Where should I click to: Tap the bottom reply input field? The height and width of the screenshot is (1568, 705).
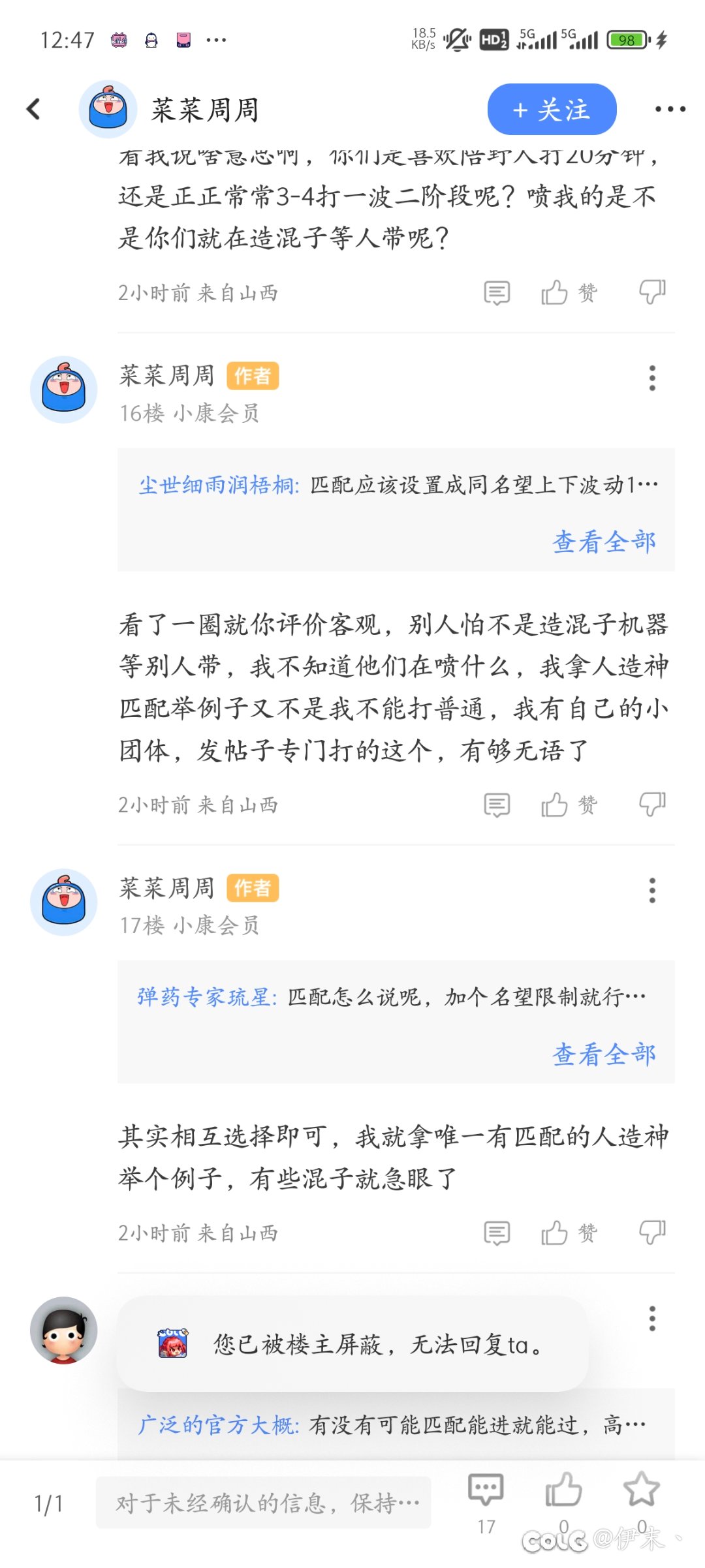tap(263, 1503)
